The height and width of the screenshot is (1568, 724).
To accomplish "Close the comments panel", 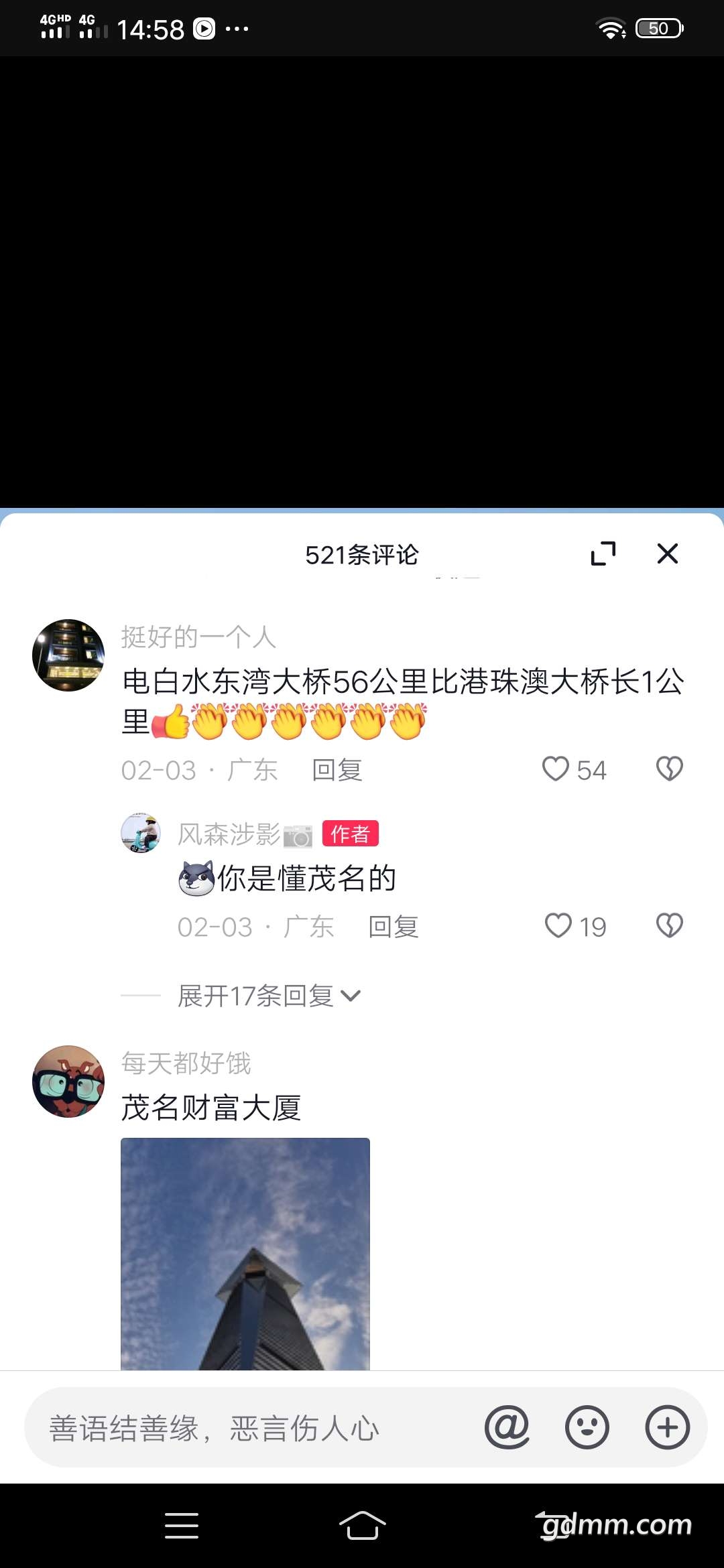I will pos(668,553).
